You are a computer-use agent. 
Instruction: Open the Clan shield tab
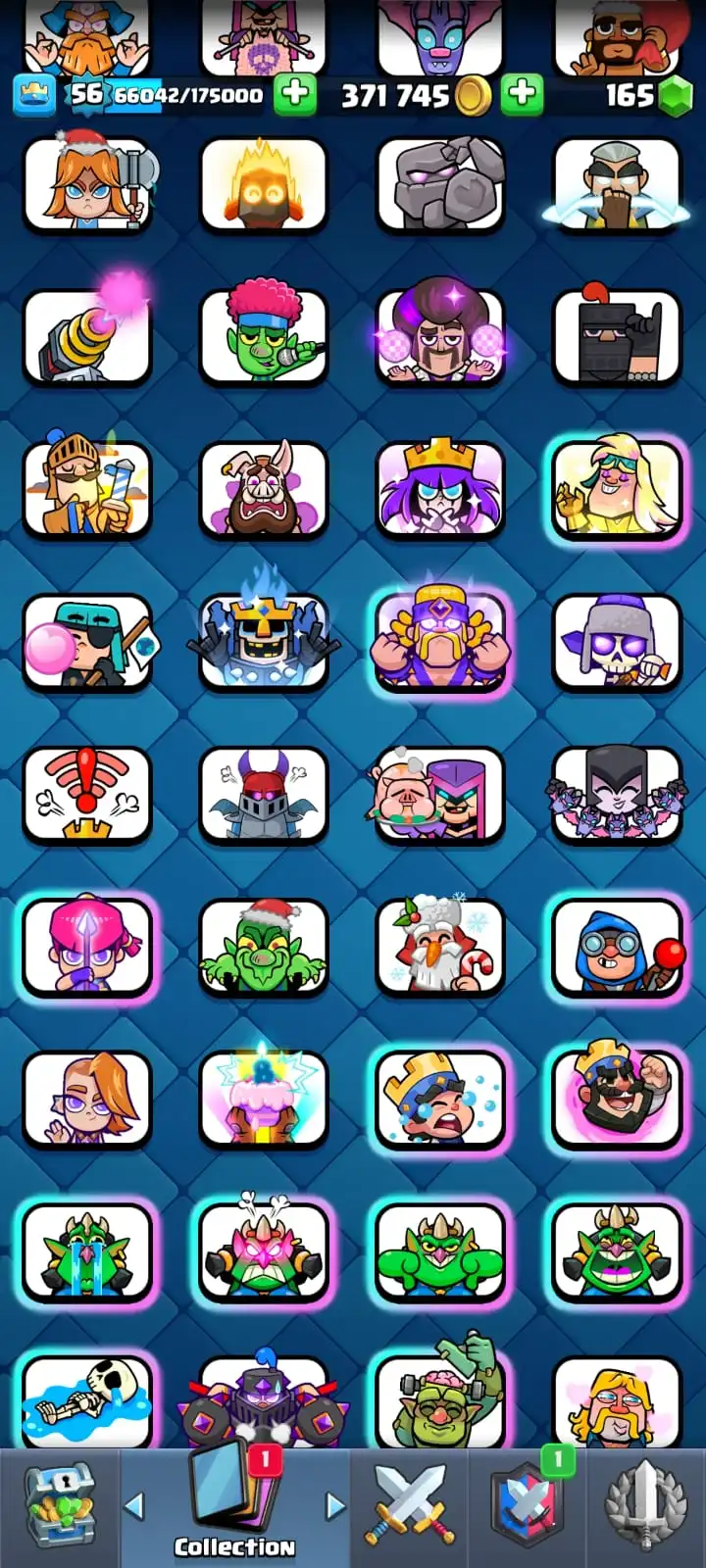(x=528, y=1505)
